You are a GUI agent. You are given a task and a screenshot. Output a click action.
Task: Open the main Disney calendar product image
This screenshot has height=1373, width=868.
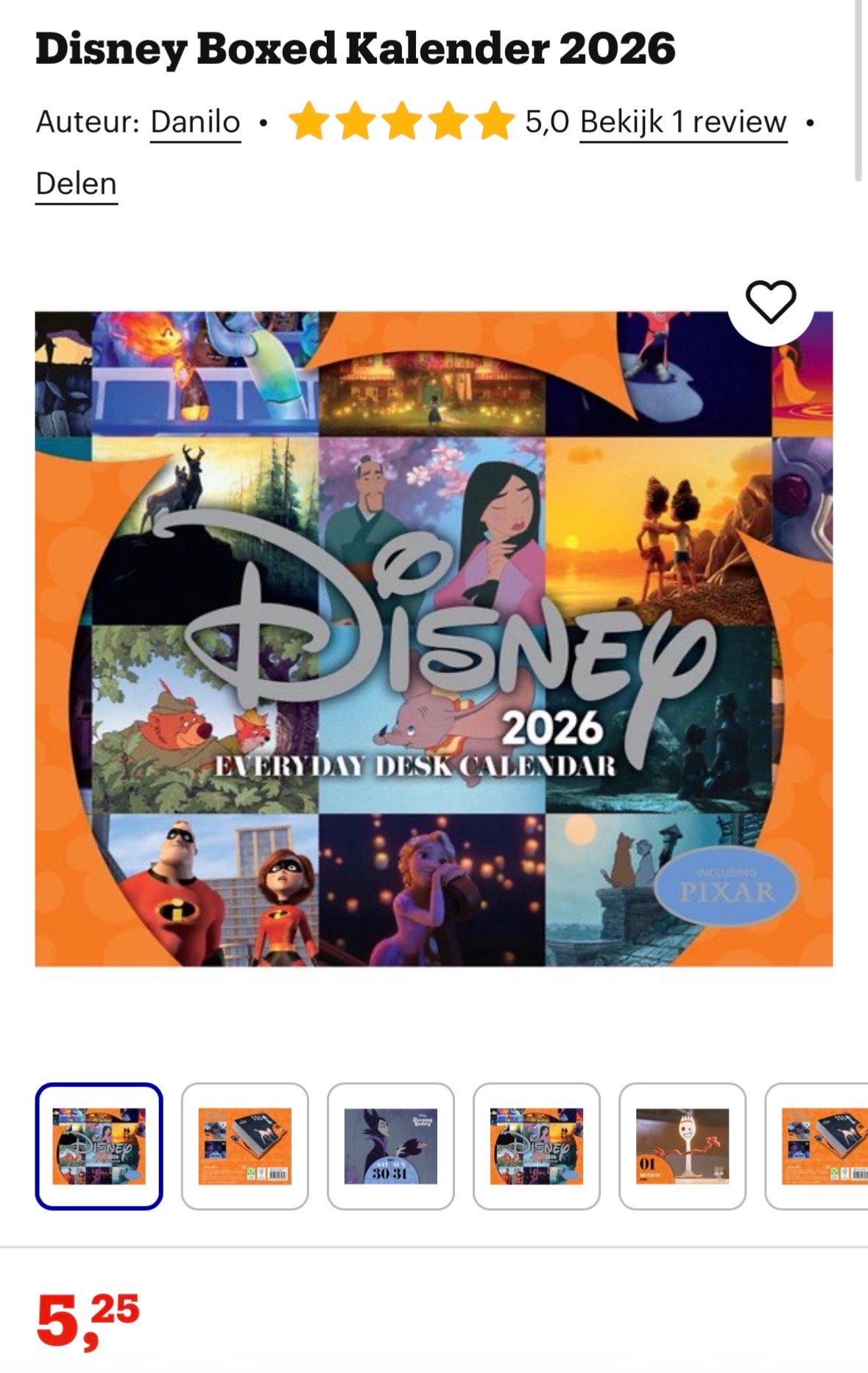(x=434, y=638)
